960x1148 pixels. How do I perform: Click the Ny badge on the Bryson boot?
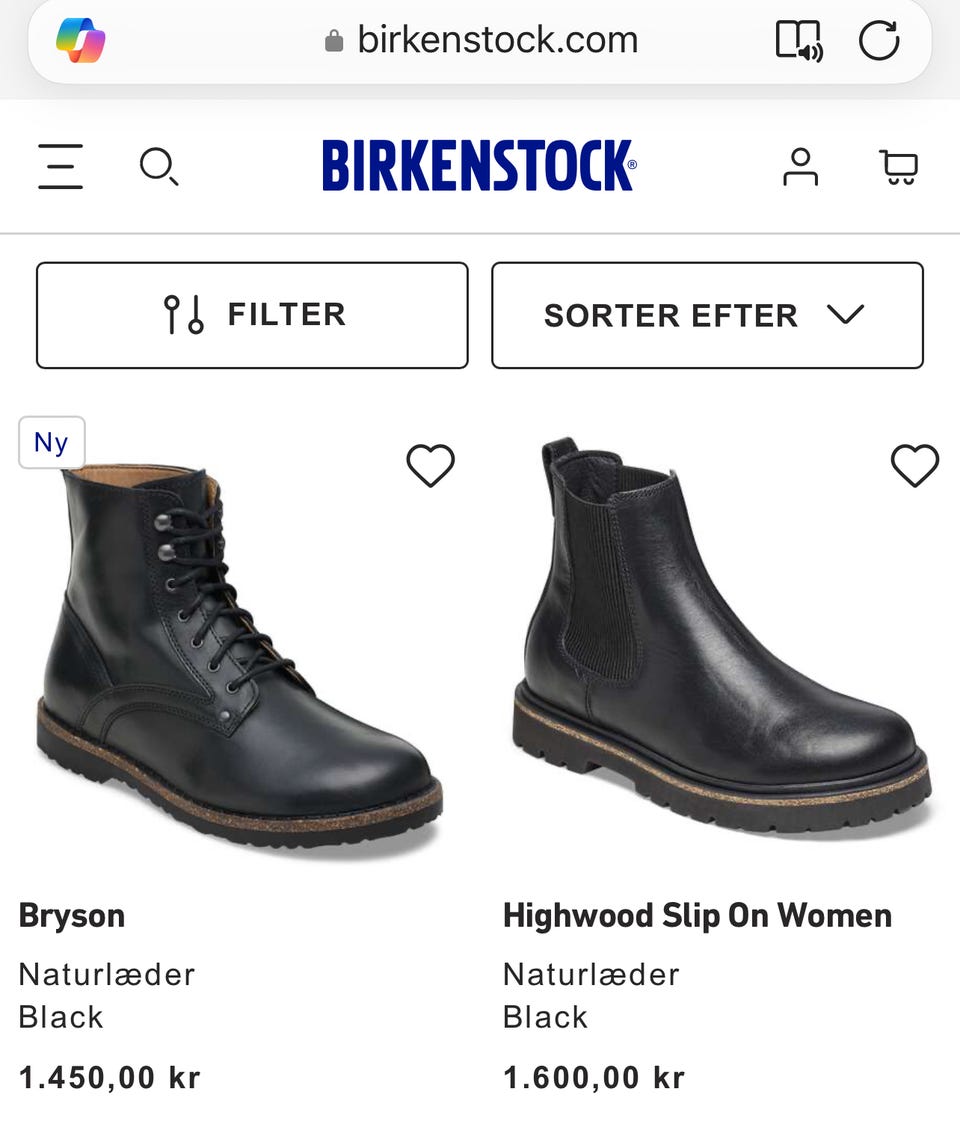(51, 442)
